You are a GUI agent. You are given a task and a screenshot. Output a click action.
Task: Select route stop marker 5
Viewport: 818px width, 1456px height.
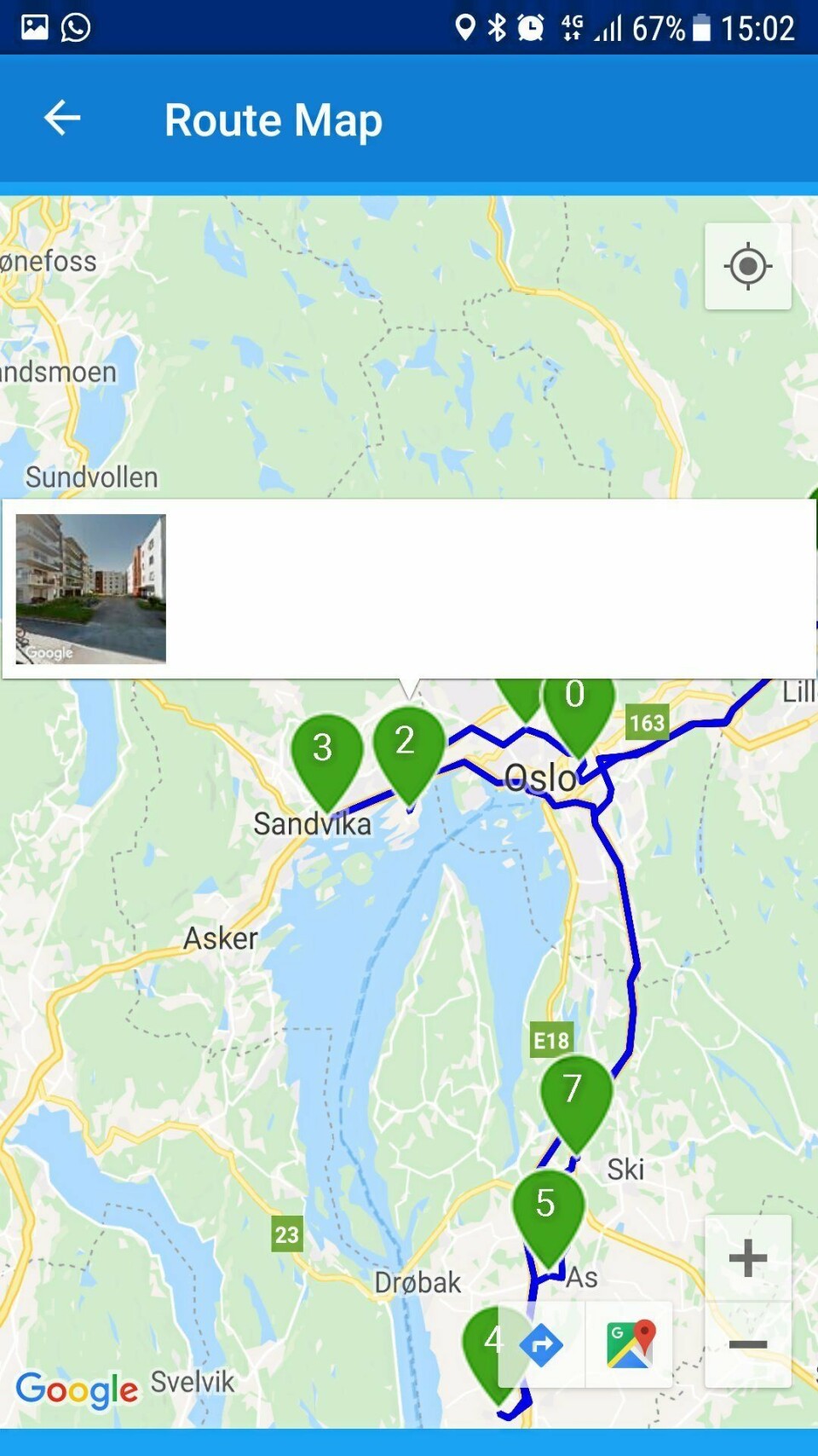(547, 1207)
